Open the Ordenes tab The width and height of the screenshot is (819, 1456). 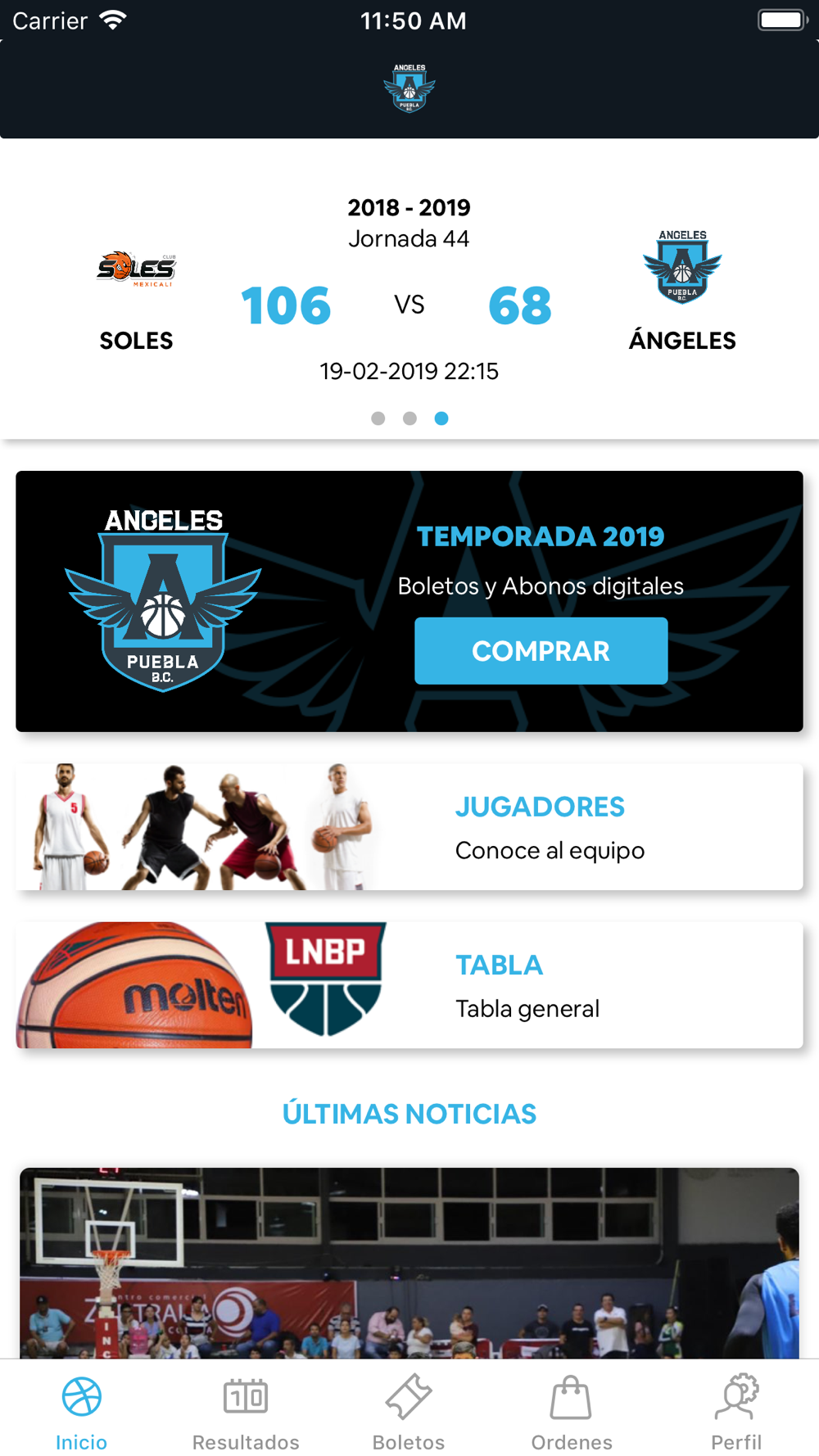(572, 1413)
